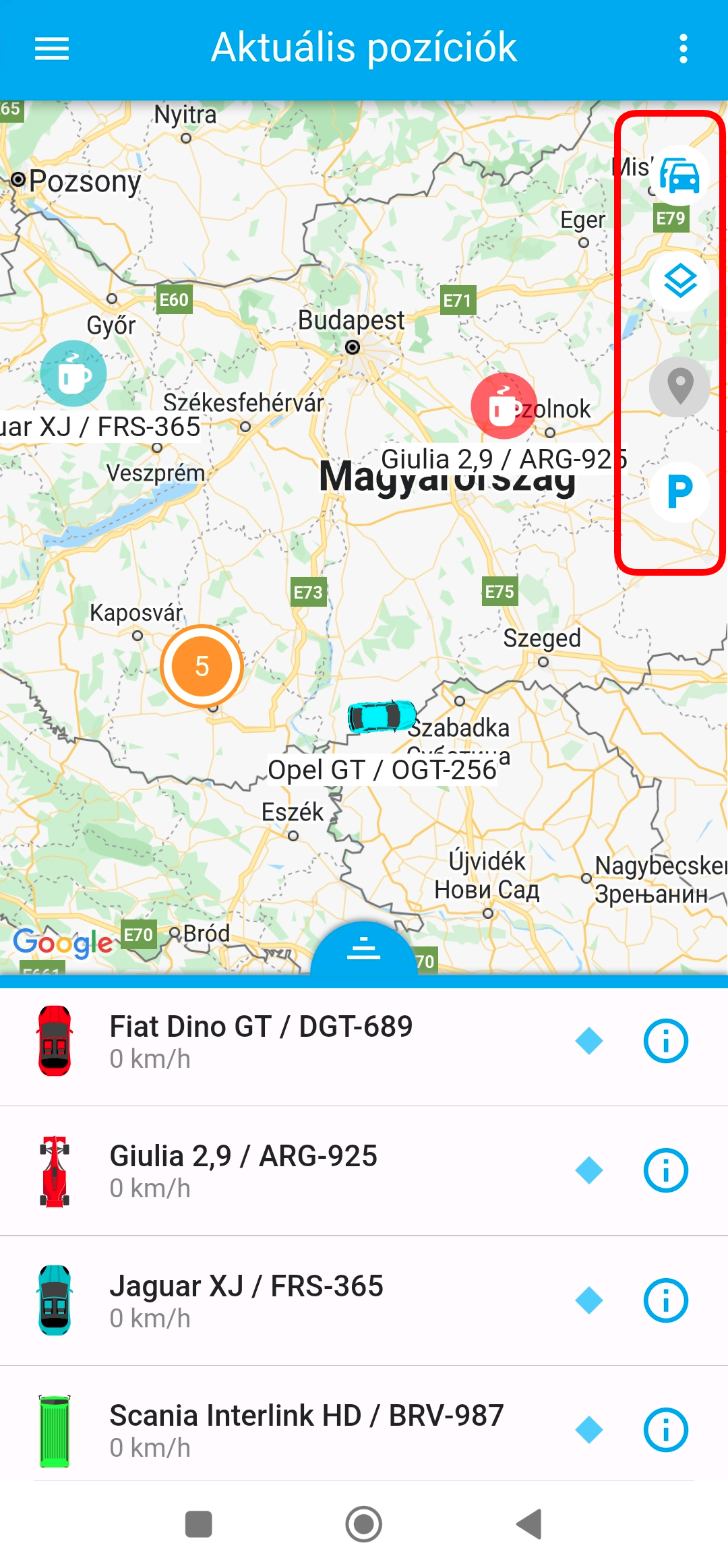Open the hamburger drawer menu
Screen dimensions: 728x1568
tap(52, 49)
